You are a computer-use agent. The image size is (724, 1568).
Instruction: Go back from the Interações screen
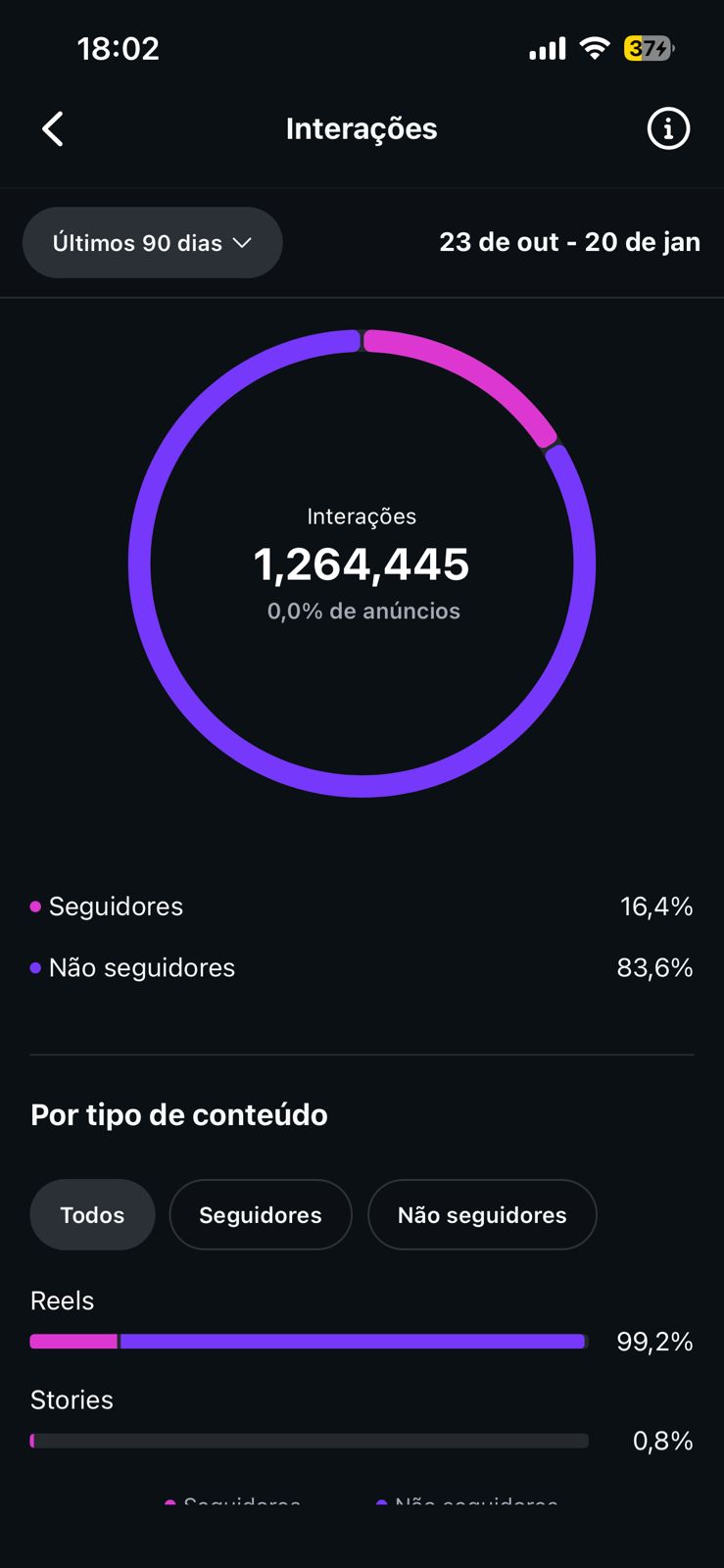[x=53, y=128]
